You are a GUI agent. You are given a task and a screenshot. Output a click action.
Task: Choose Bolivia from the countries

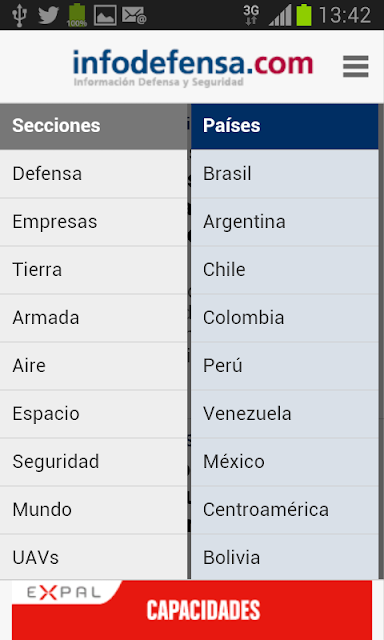pos(284,557)
